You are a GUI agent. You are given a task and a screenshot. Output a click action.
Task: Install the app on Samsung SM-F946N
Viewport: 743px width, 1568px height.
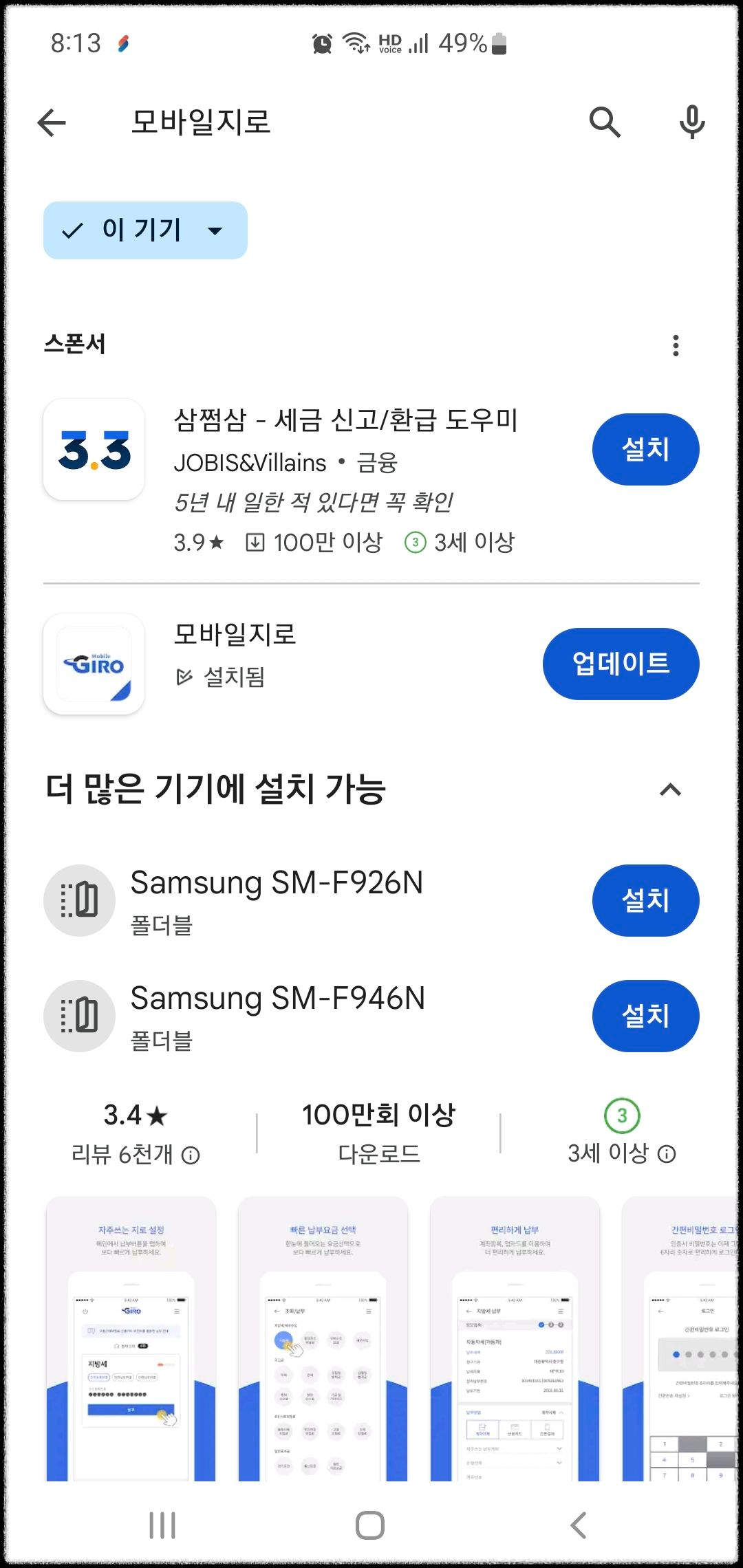click(645, 1016)
